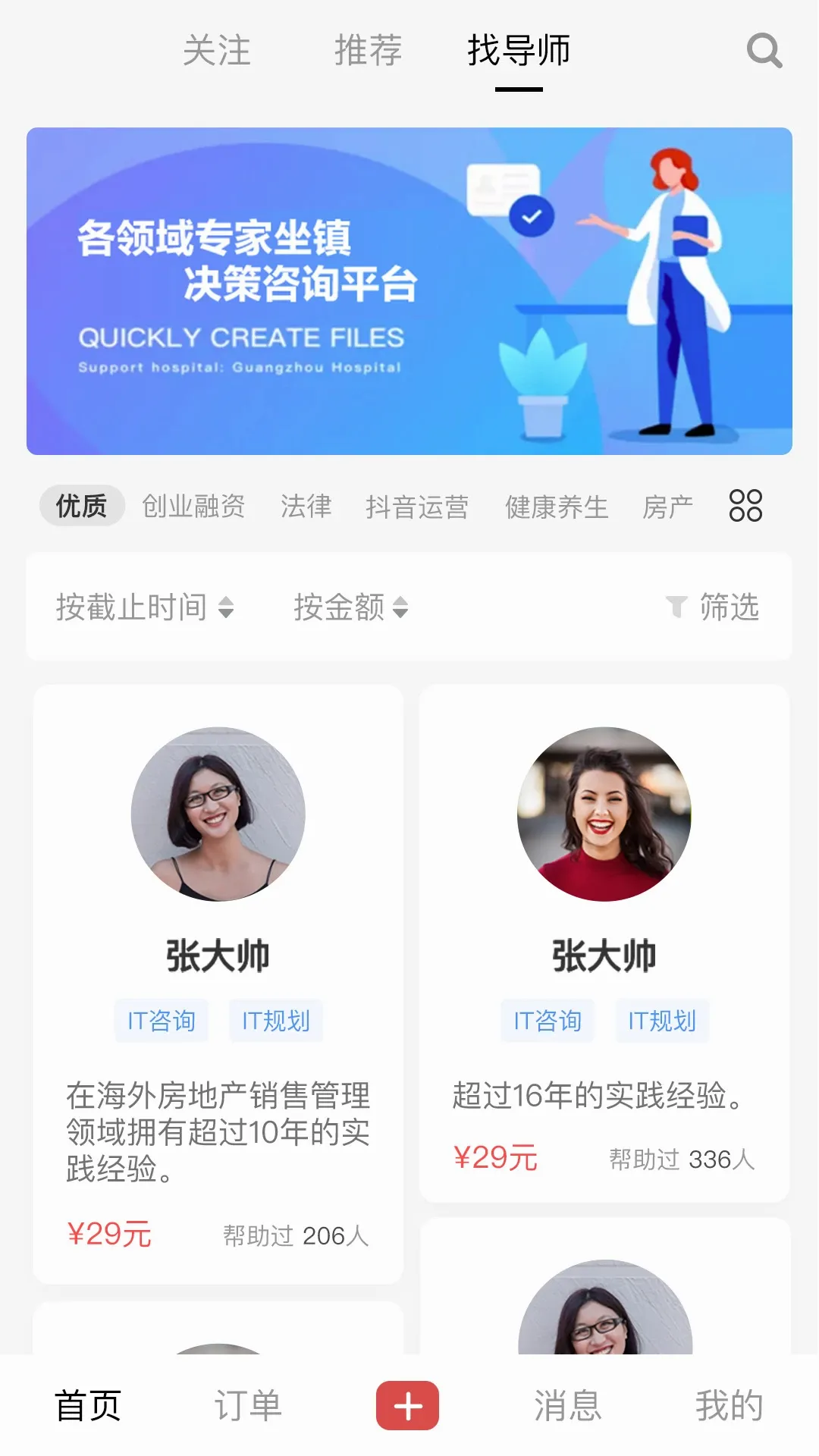Select the 房产 category
The image size is (819, 1456).
[667, 506]
